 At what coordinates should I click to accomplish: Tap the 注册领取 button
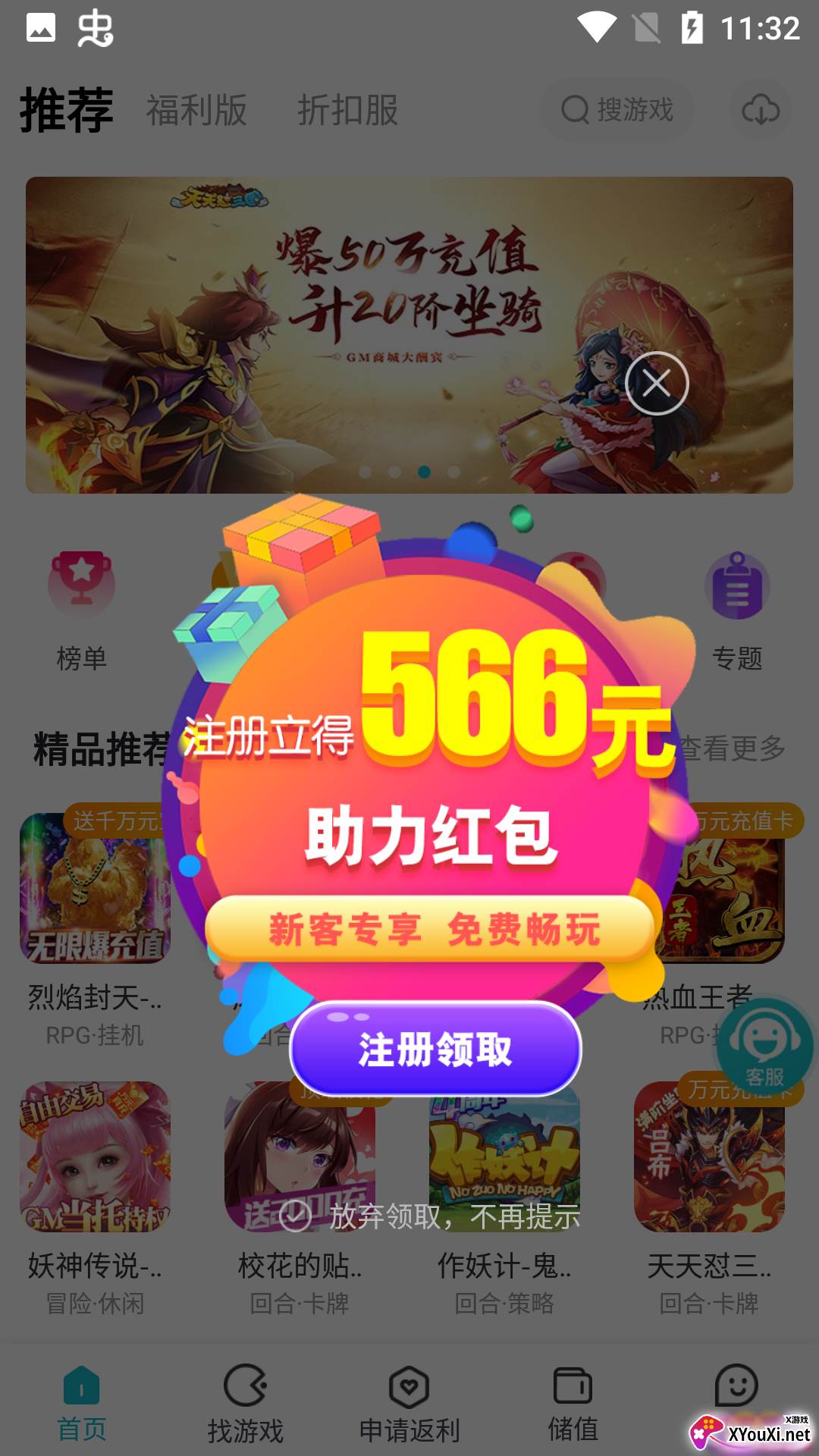point(435,1050)
